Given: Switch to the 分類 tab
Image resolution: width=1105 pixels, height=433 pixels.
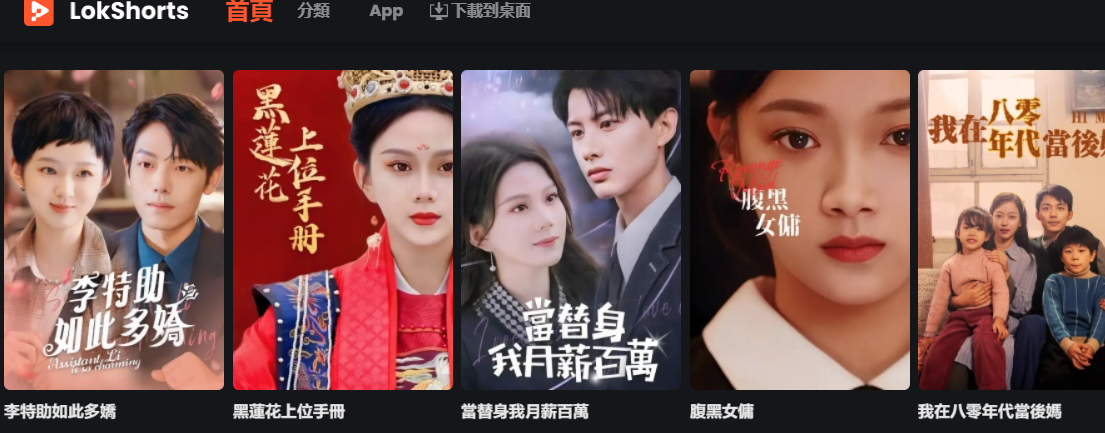Looking at the screenshot, I should point(313,11).
